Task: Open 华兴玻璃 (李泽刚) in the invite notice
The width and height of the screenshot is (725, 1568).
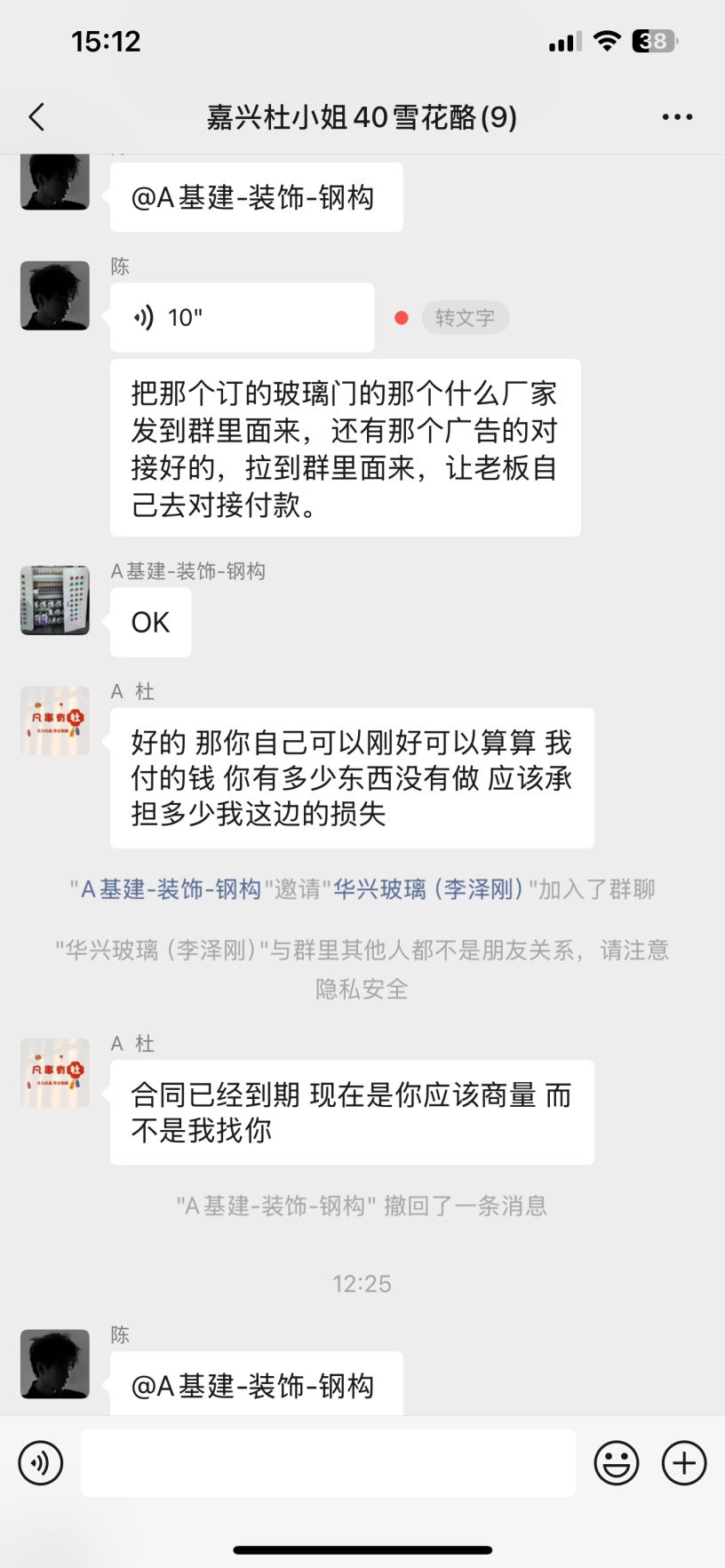Action: click(x=428, y=889)
